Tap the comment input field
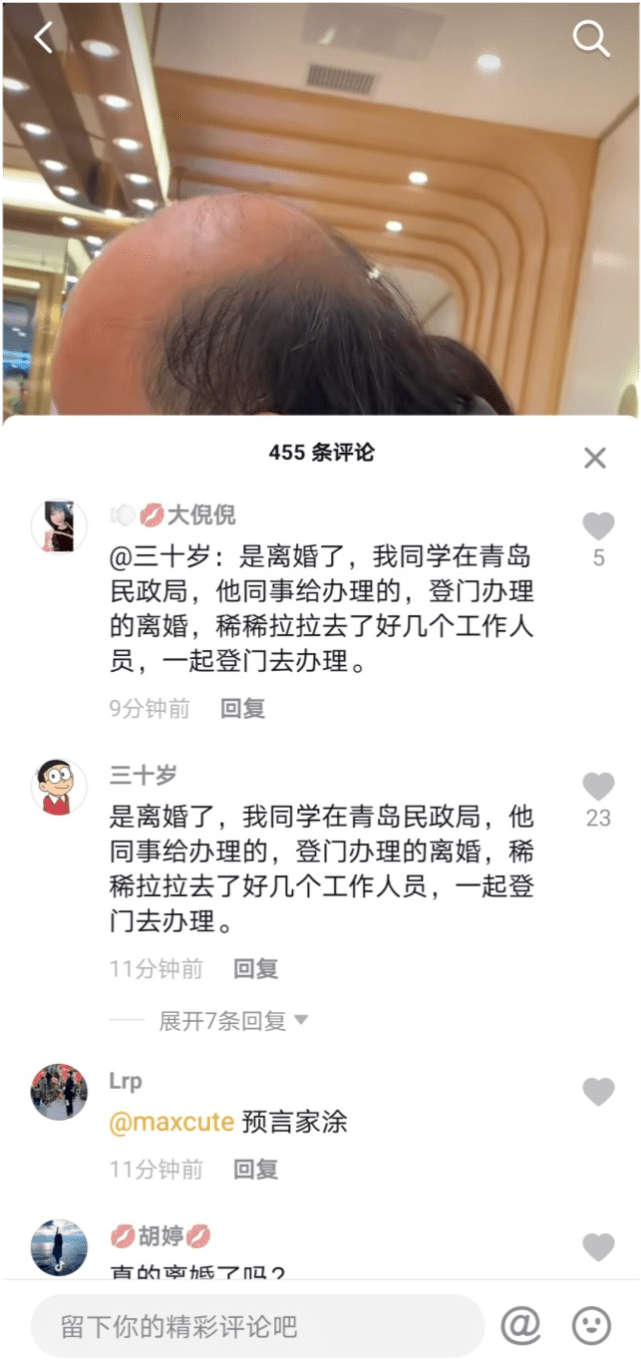Image resolution: width=641 pixels, height=1371 pixels. pos(257,1326)
